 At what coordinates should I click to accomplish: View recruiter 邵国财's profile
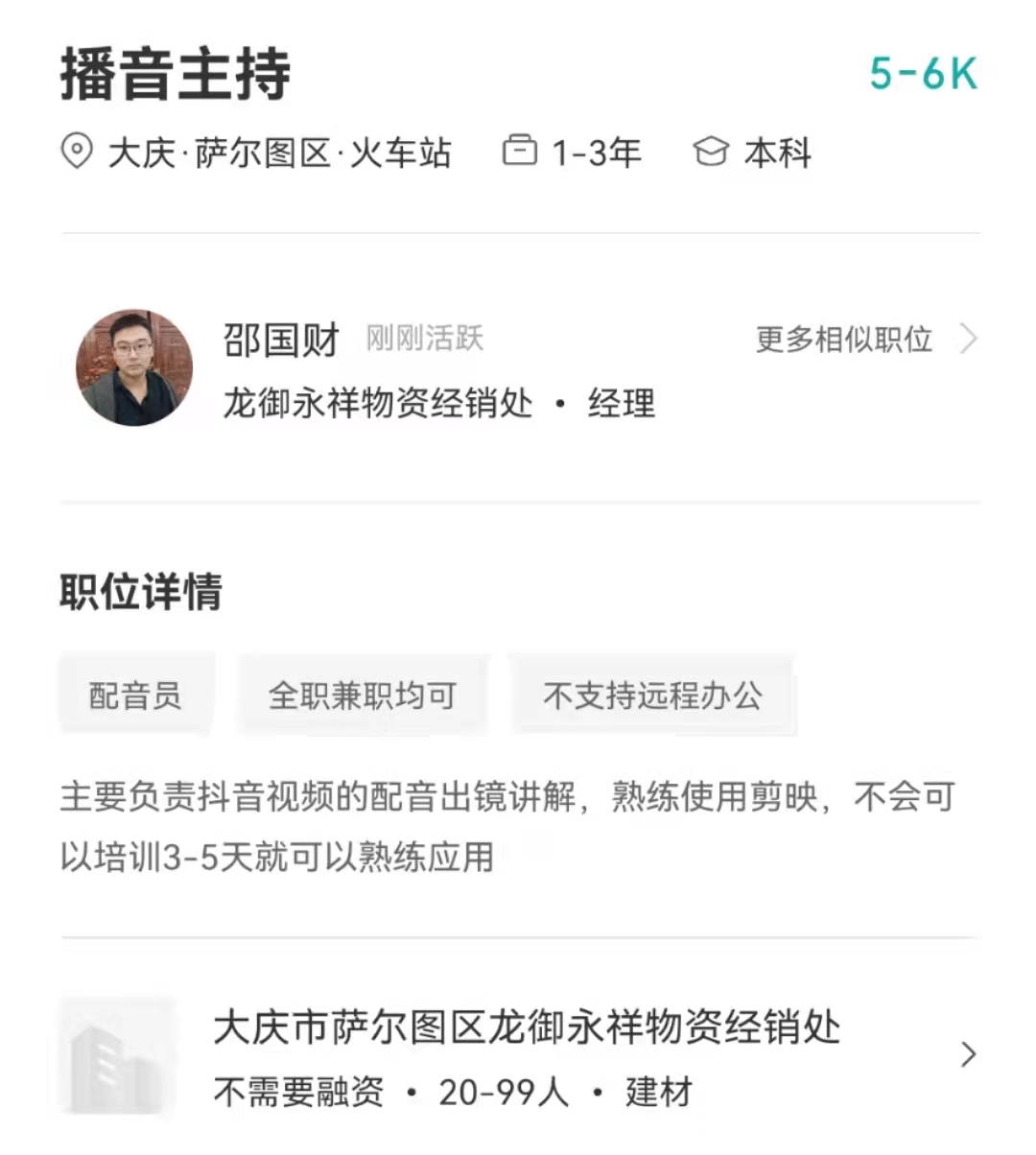pos(134,367)
